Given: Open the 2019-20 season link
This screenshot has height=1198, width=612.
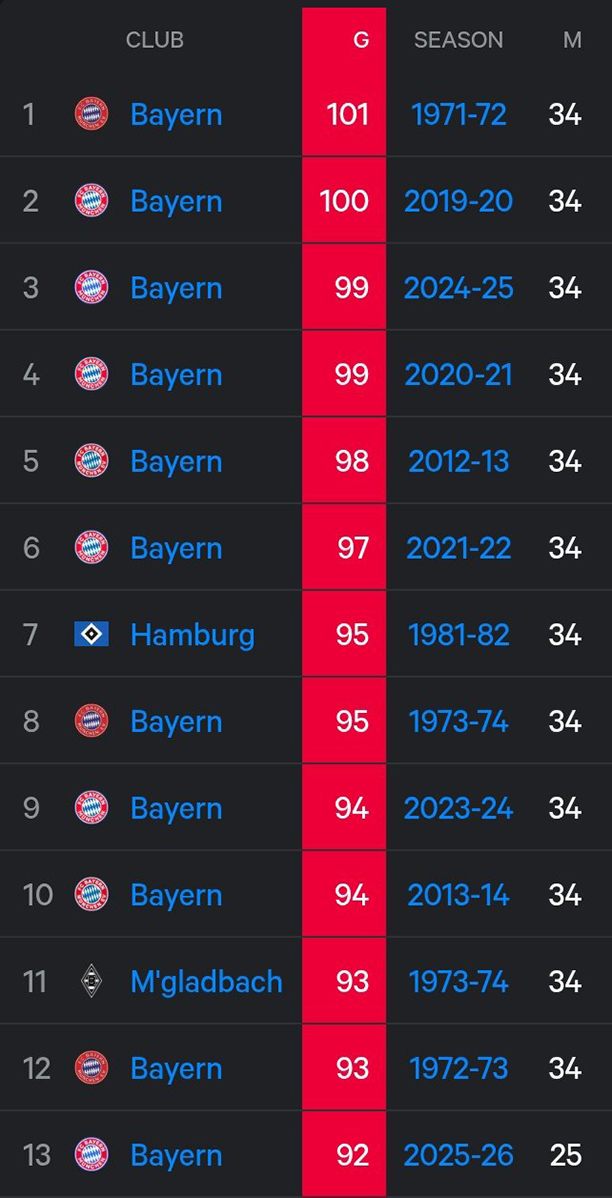Looking at the screenshot, I should 459,201.
